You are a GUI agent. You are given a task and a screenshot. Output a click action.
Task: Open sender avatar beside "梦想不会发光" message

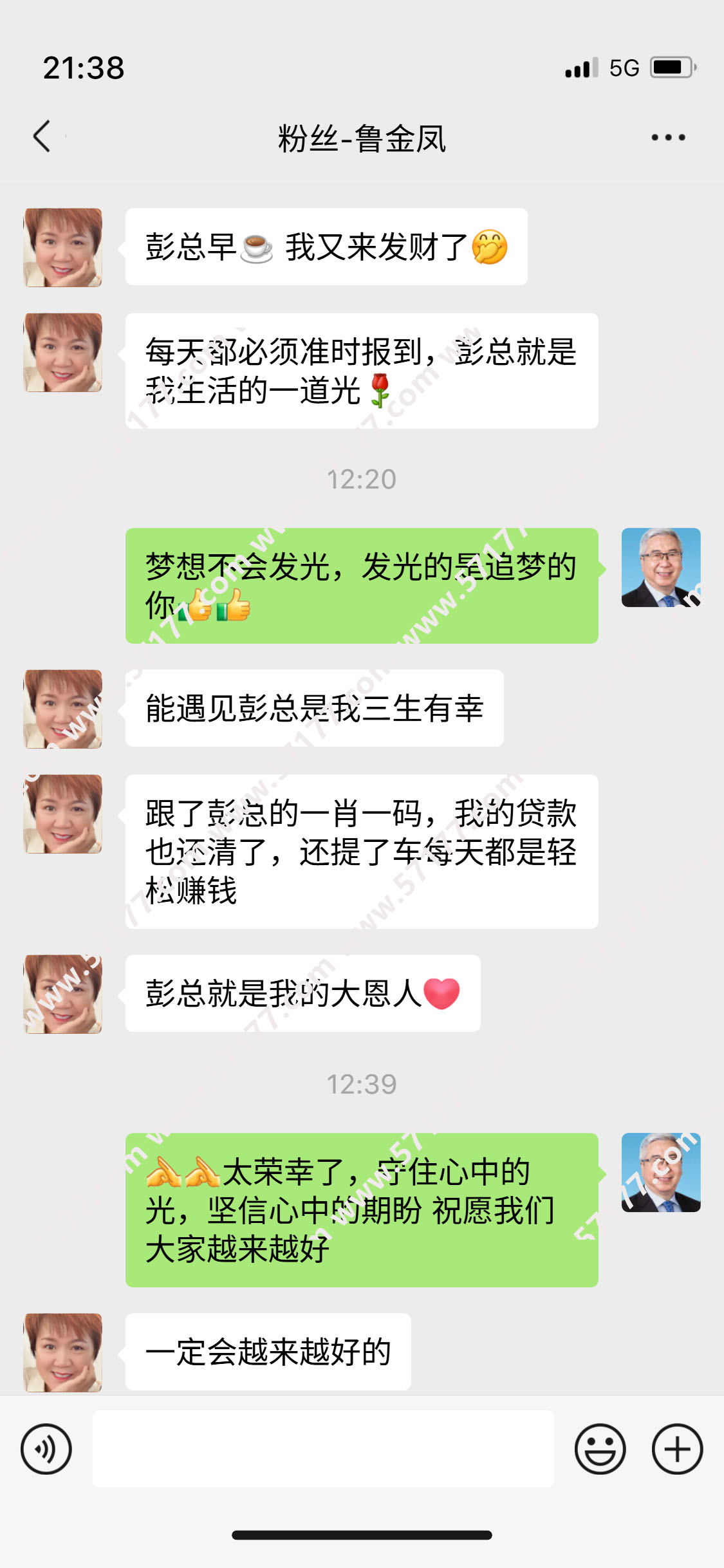click(661, 567)
